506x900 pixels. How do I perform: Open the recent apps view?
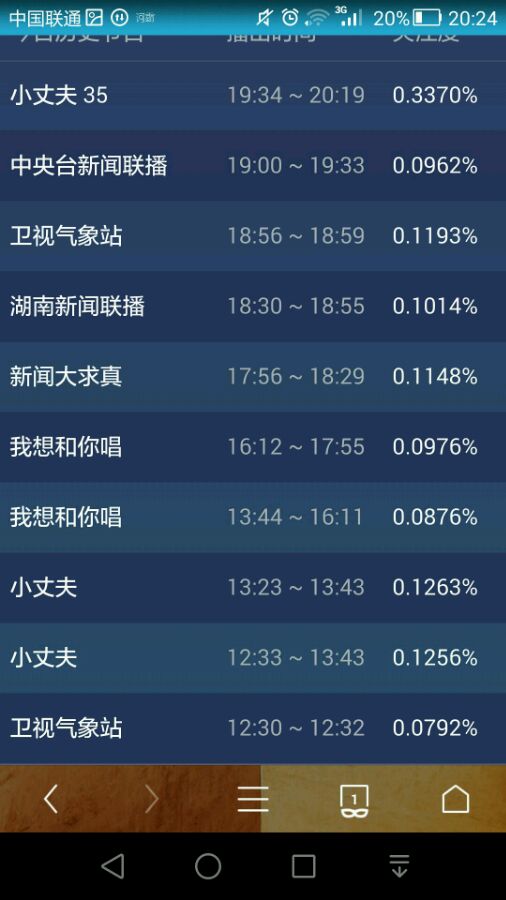click(303, 867)
